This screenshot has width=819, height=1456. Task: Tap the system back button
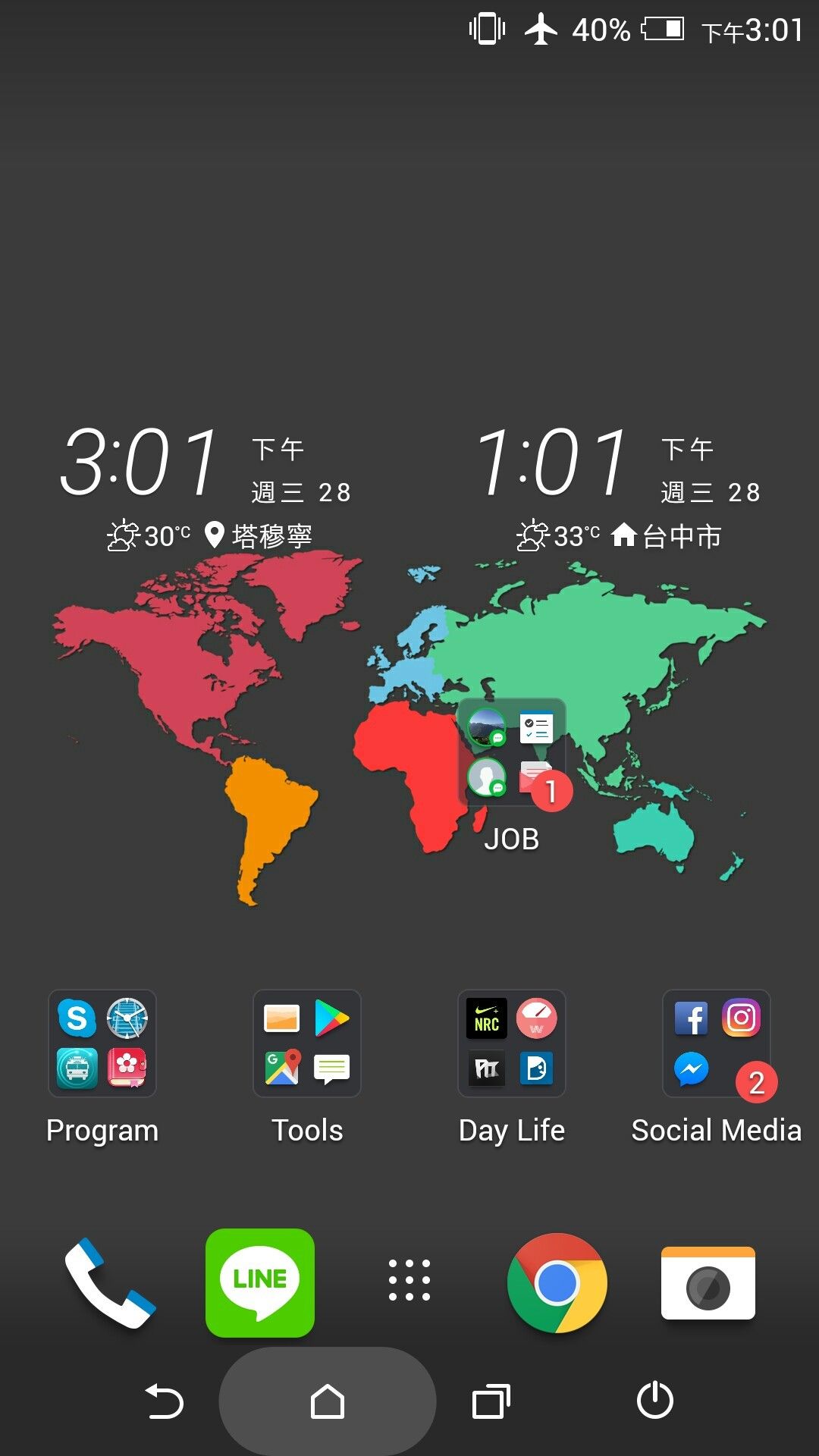164,1401
